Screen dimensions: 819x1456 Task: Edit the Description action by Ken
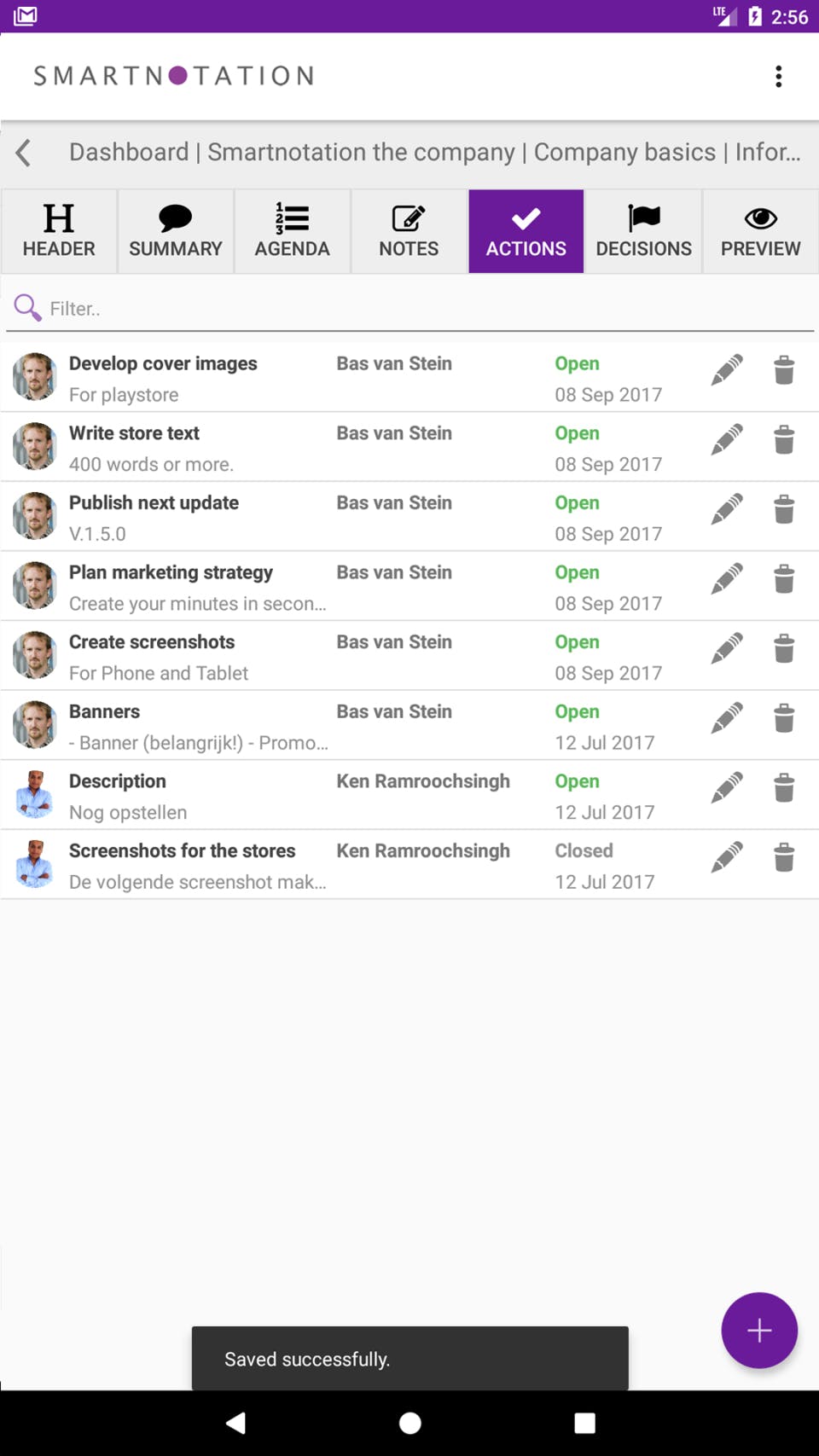pyautogui.click(x=727, y=788)
